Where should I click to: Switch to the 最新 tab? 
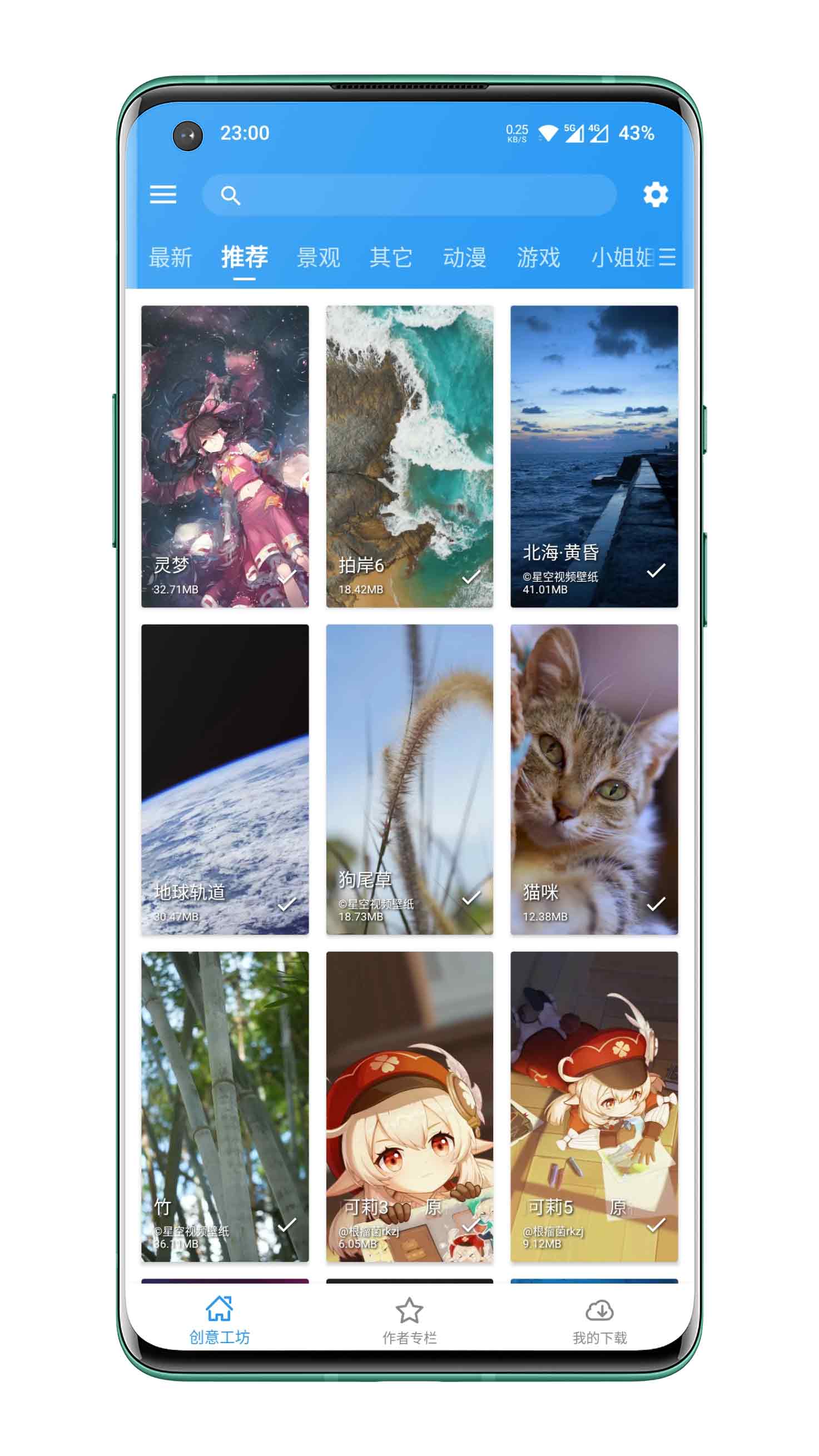(170, 257)
